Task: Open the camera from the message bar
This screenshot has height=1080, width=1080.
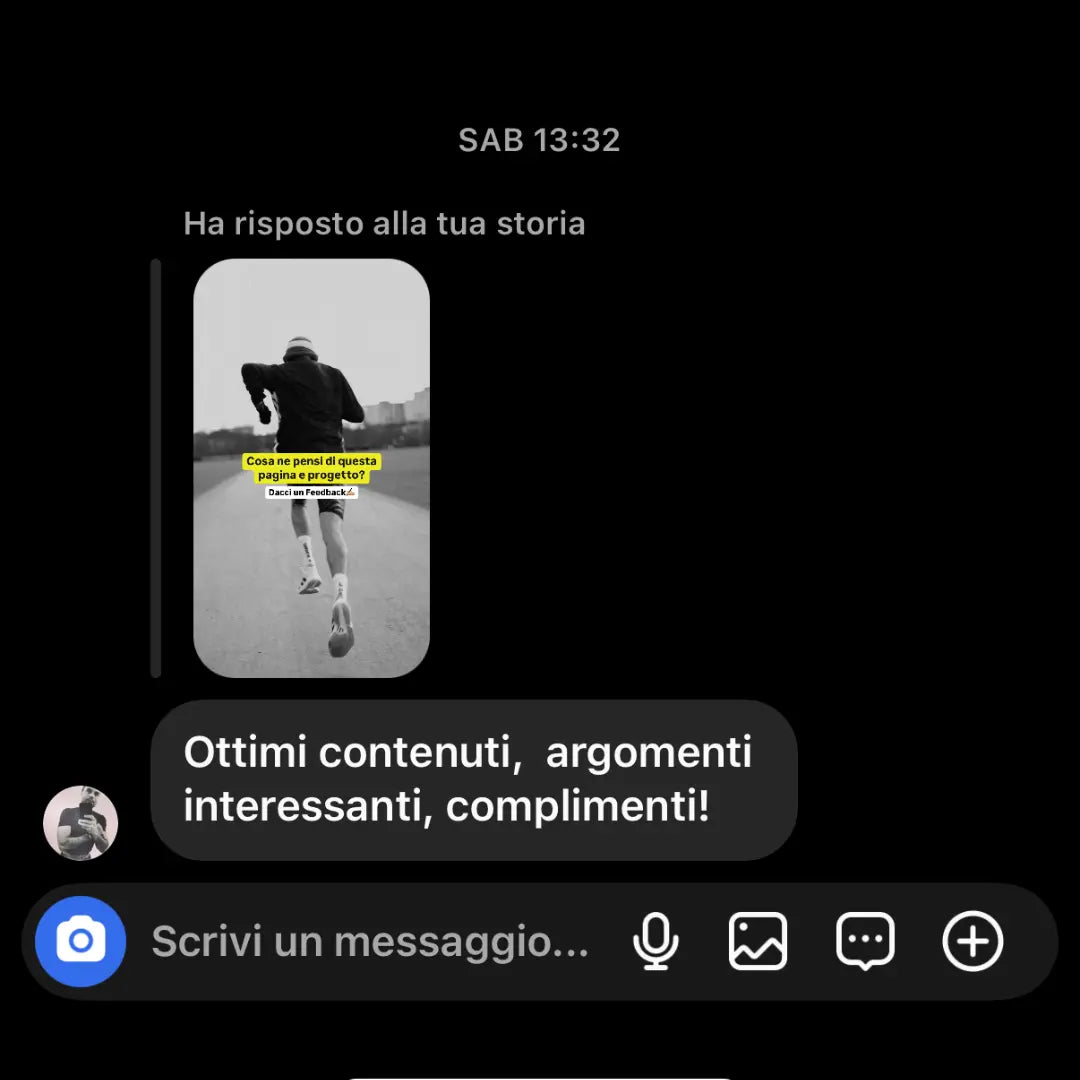Action: [80, 942]
